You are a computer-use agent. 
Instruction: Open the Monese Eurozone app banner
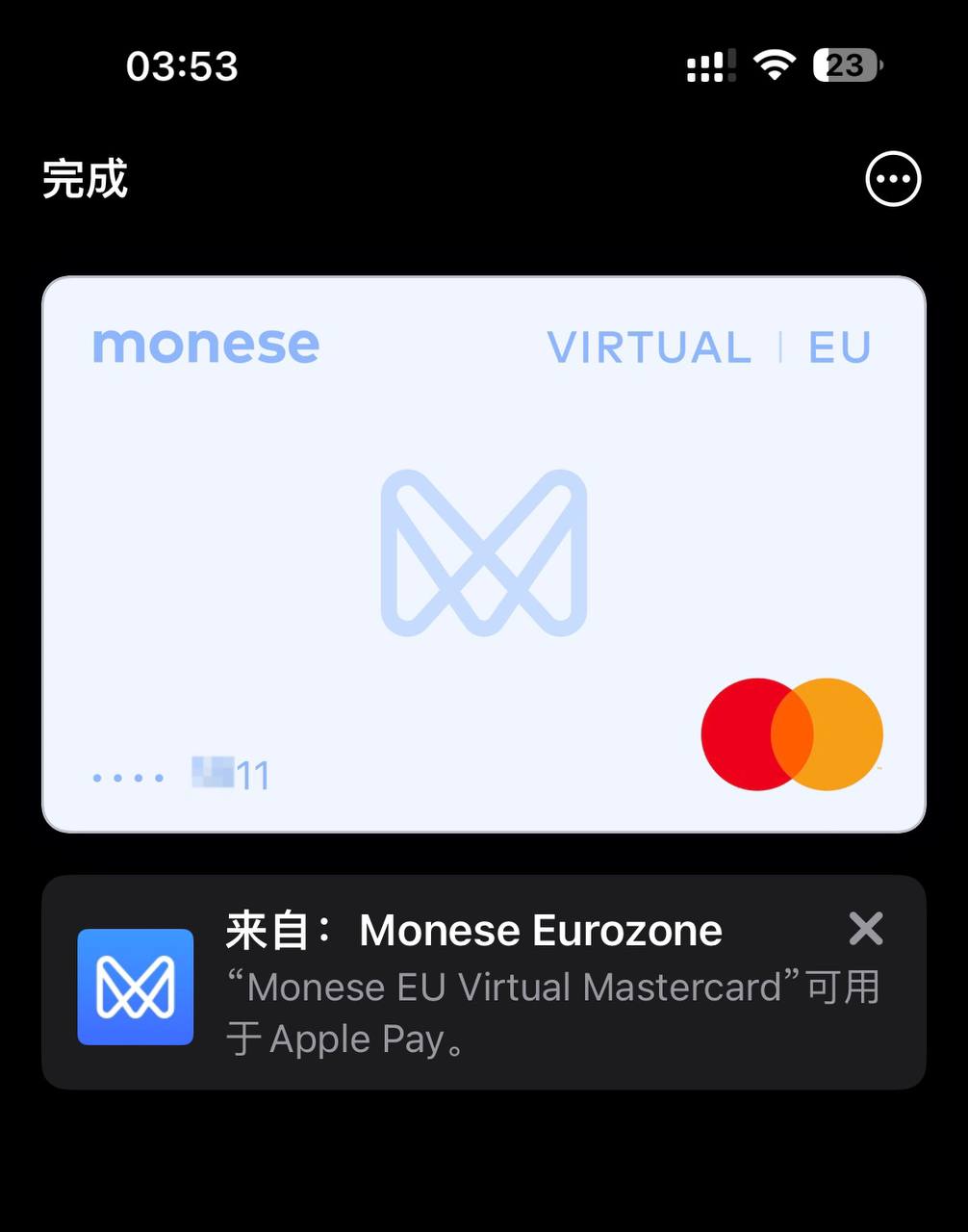coord(481,984)
